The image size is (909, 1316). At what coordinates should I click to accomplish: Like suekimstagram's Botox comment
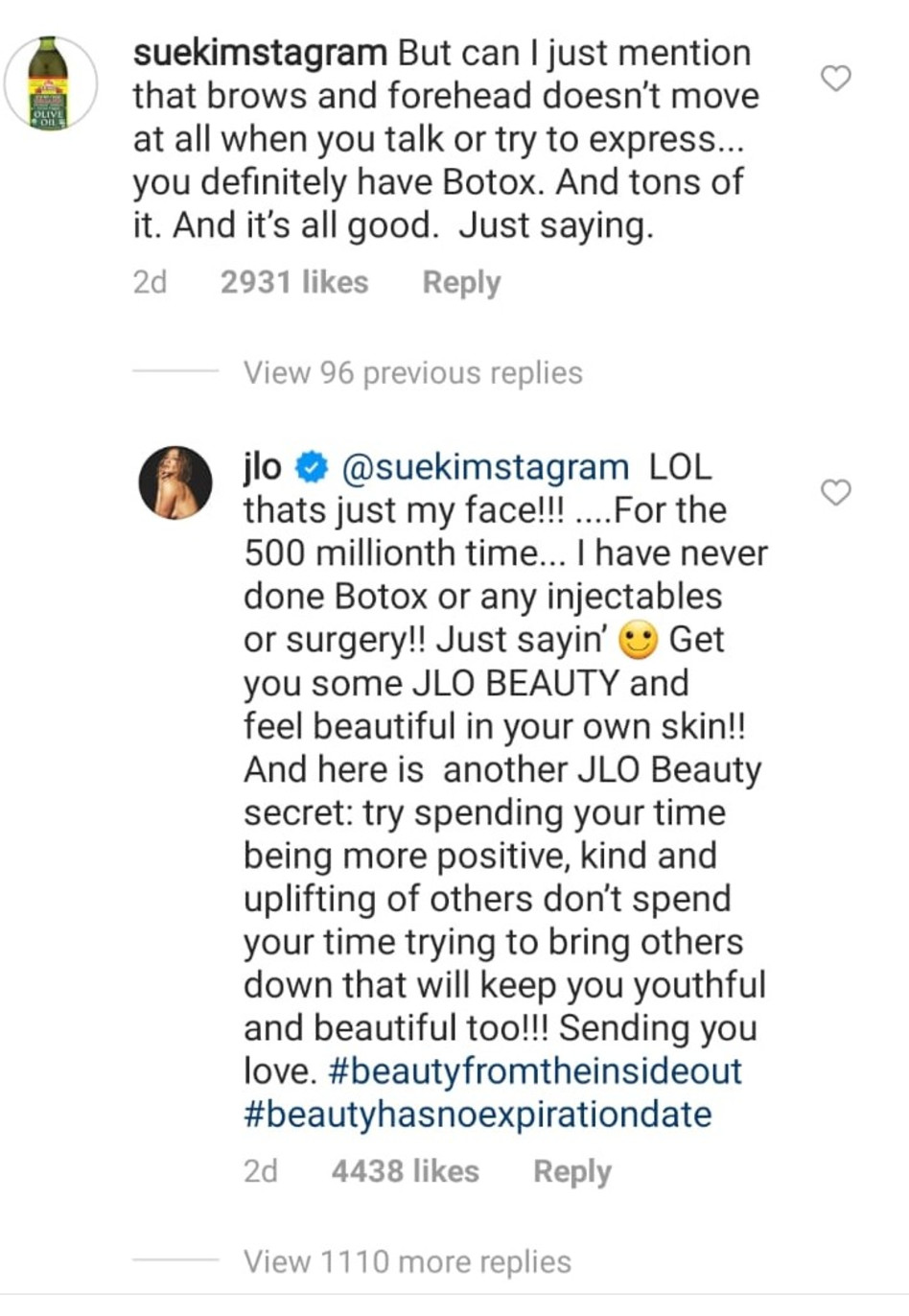(x=836, y=79)
